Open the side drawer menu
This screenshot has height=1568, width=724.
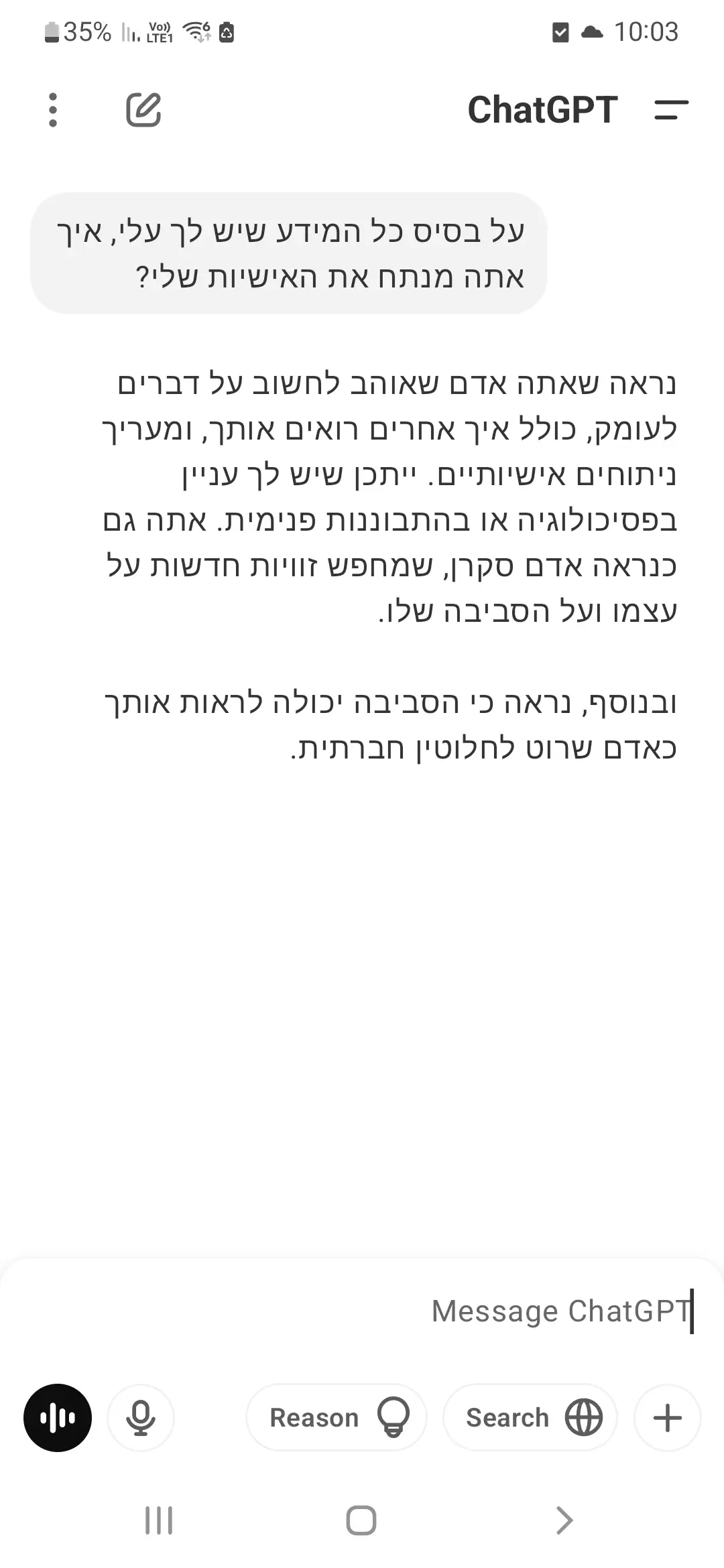point(671,110)
